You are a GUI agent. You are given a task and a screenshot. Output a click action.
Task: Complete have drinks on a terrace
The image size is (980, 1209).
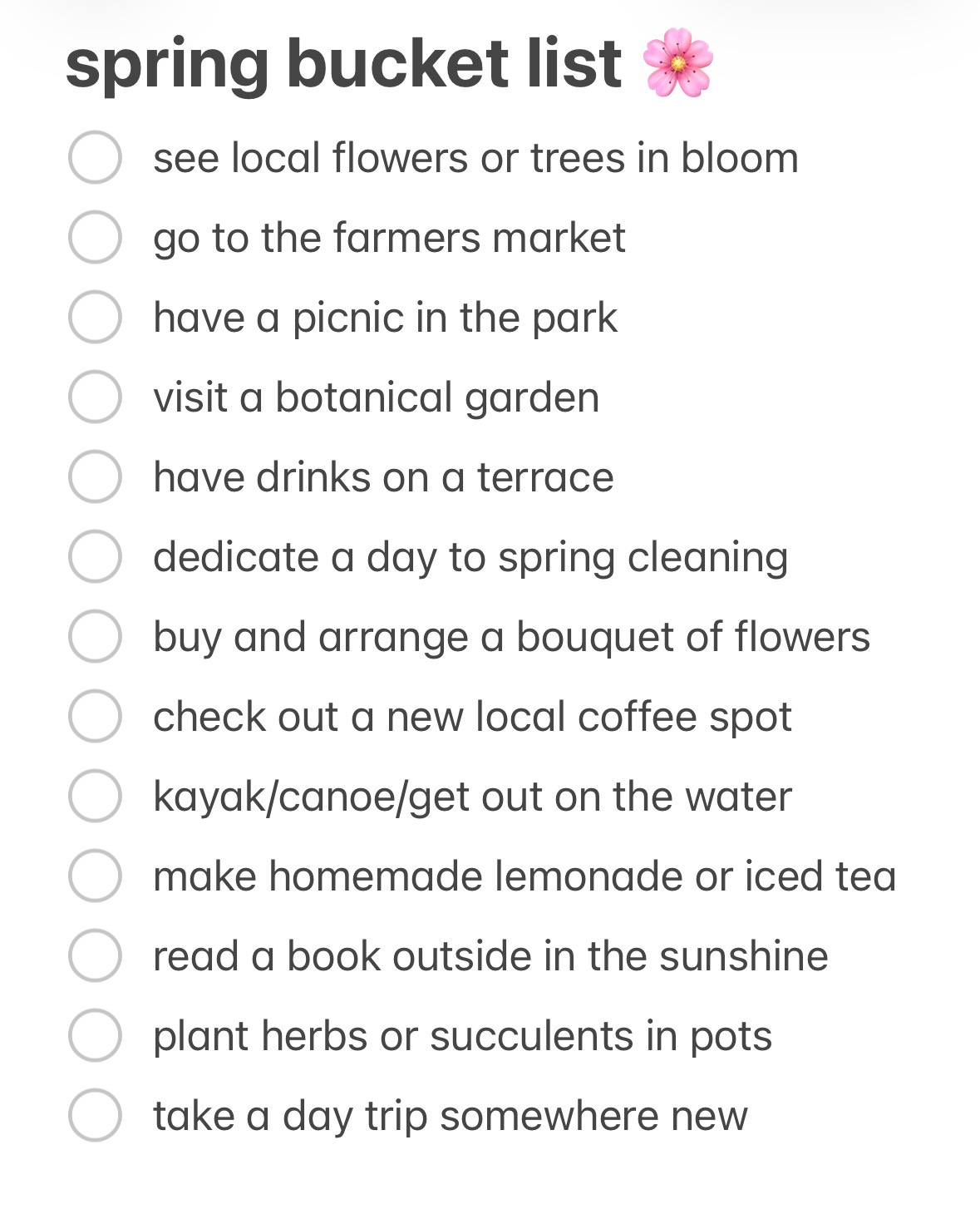pyautogui.click(x=95, y=476)
